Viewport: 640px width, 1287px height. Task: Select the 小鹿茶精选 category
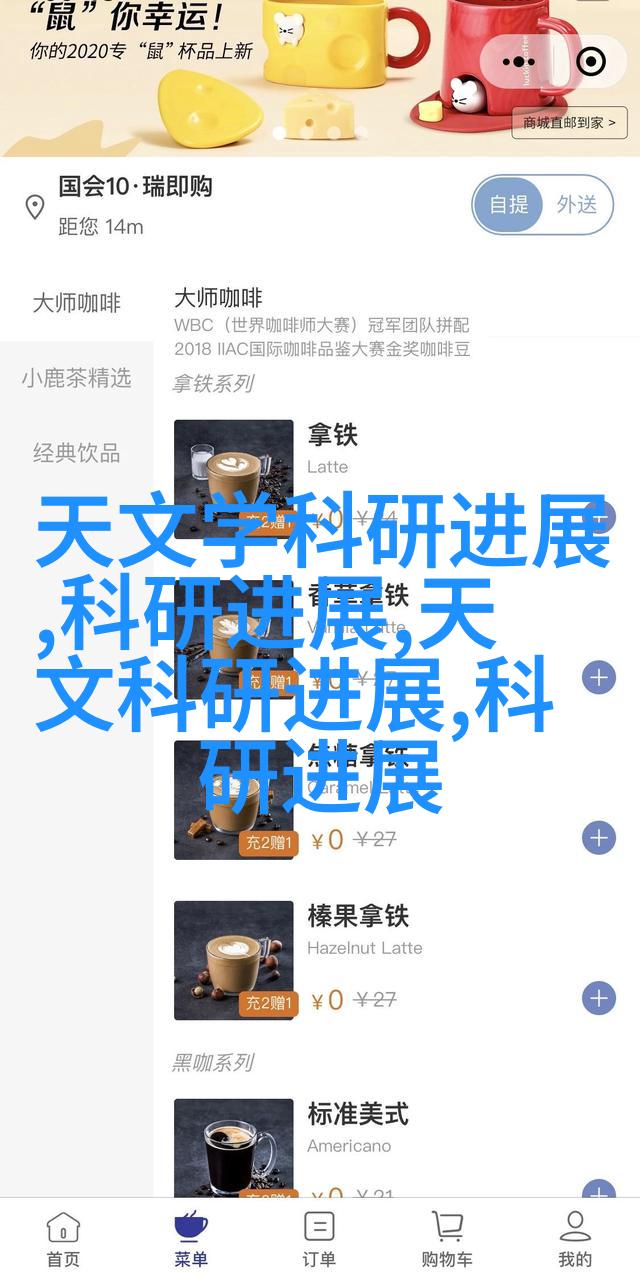[76, 378]
